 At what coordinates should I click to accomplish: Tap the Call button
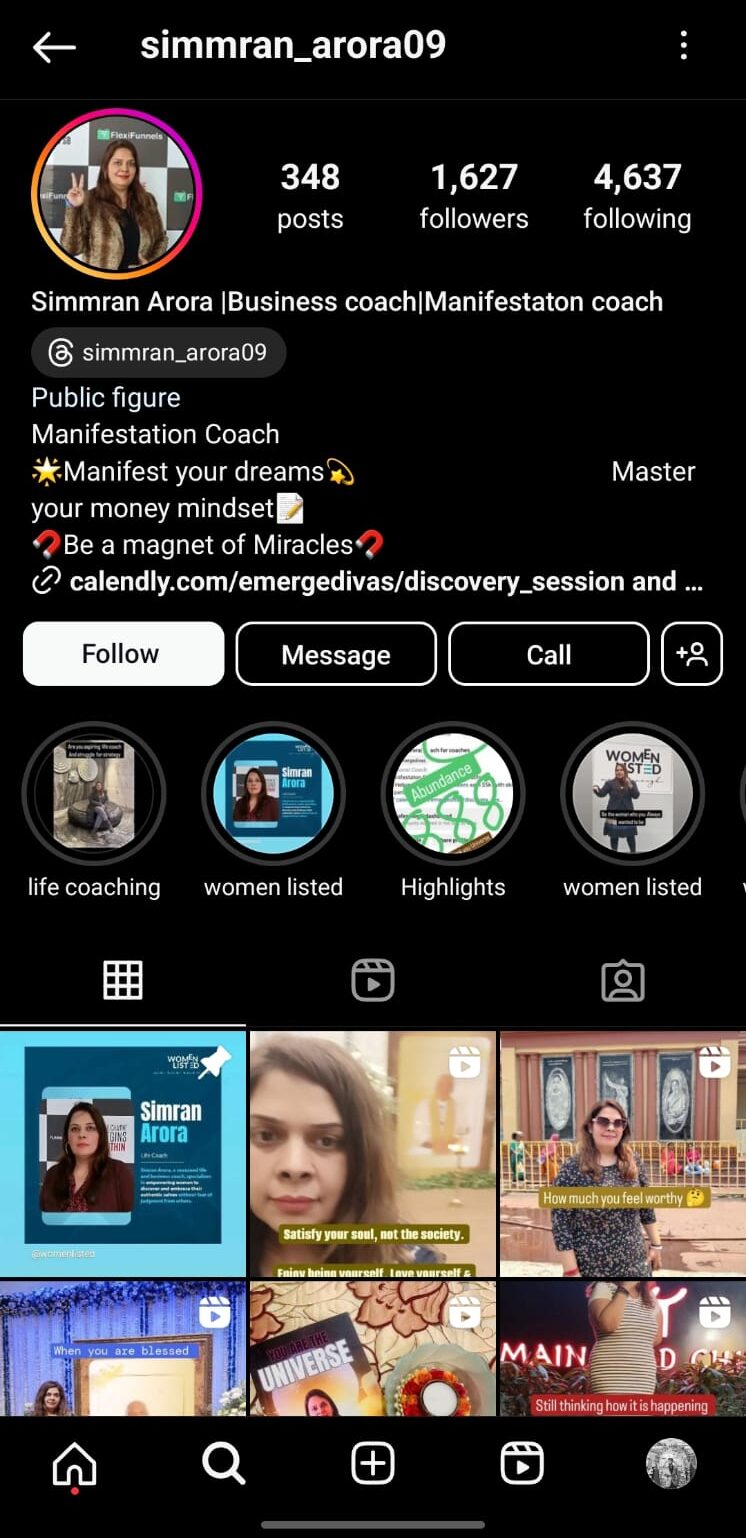(548, 654)
